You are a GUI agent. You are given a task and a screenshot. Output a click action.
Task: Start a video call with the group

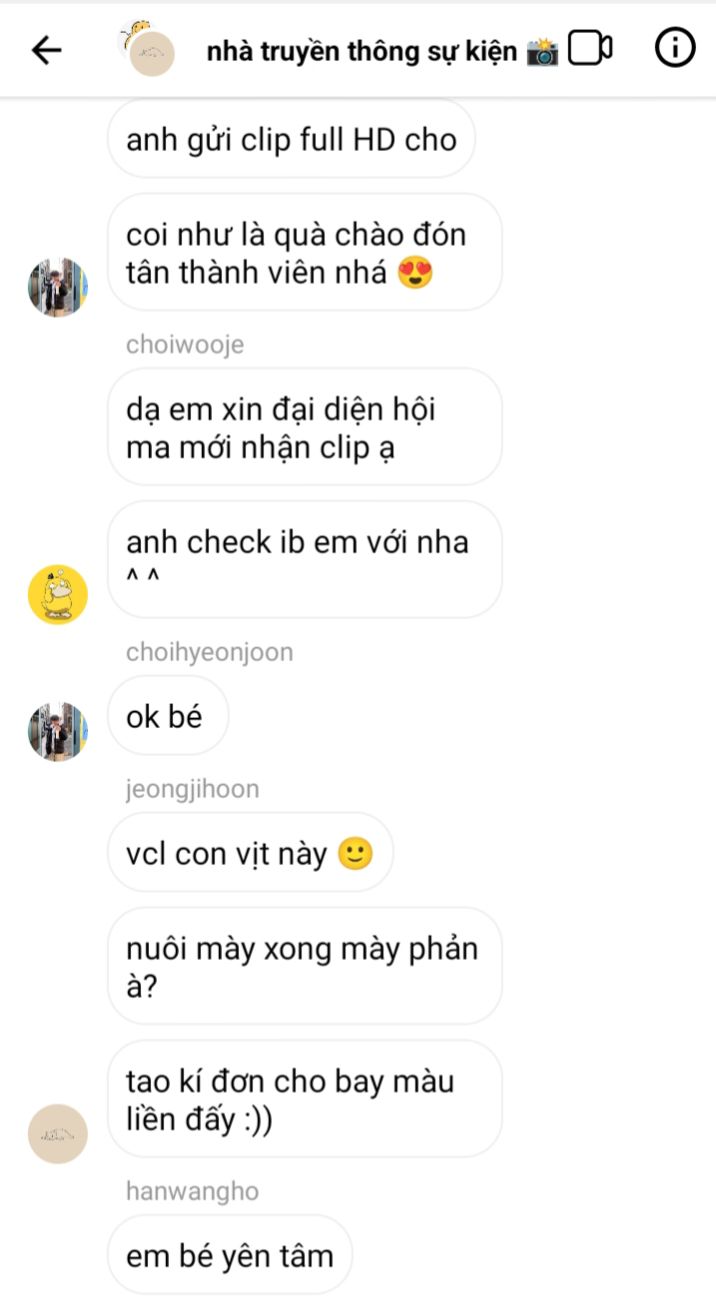pos(589,49)
